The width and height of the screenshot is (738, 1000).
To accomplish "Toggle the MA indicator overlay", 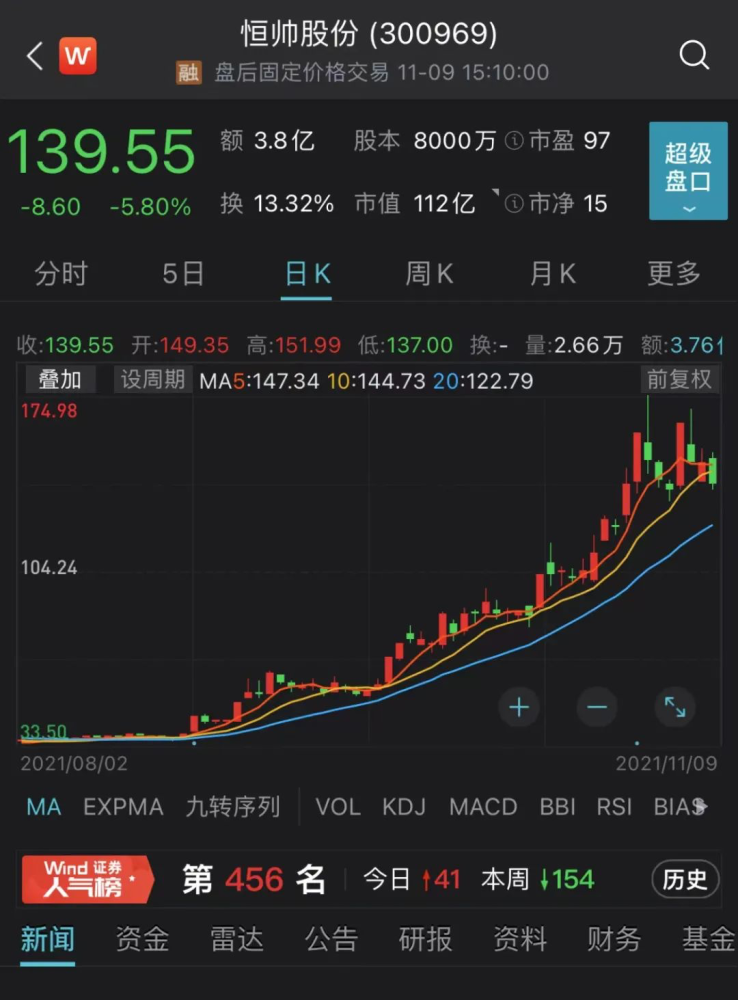I will click(x=42, y=807).
